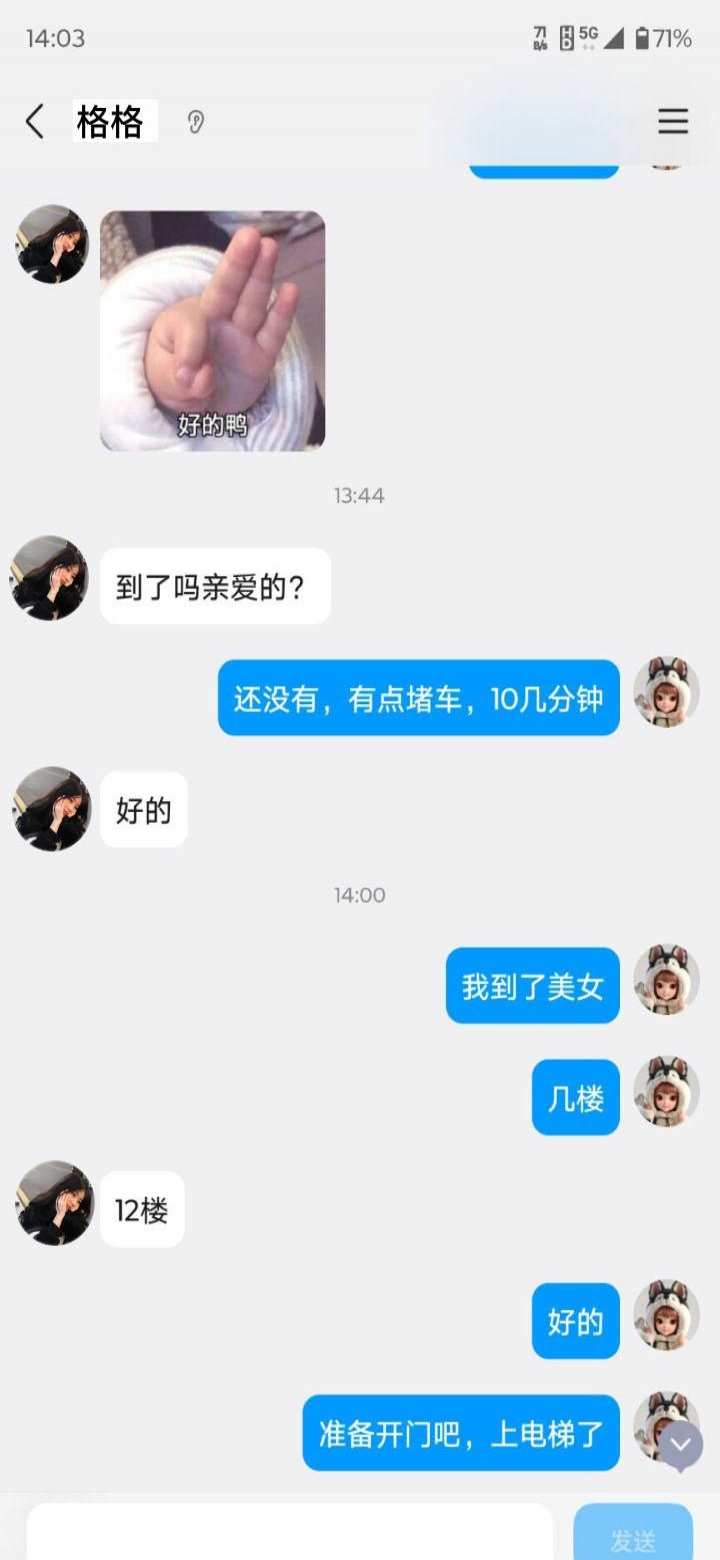Screen dimensions: 720x1560
Task: View my avatar beside 我到了美女
Action: [x=666, y=979]
